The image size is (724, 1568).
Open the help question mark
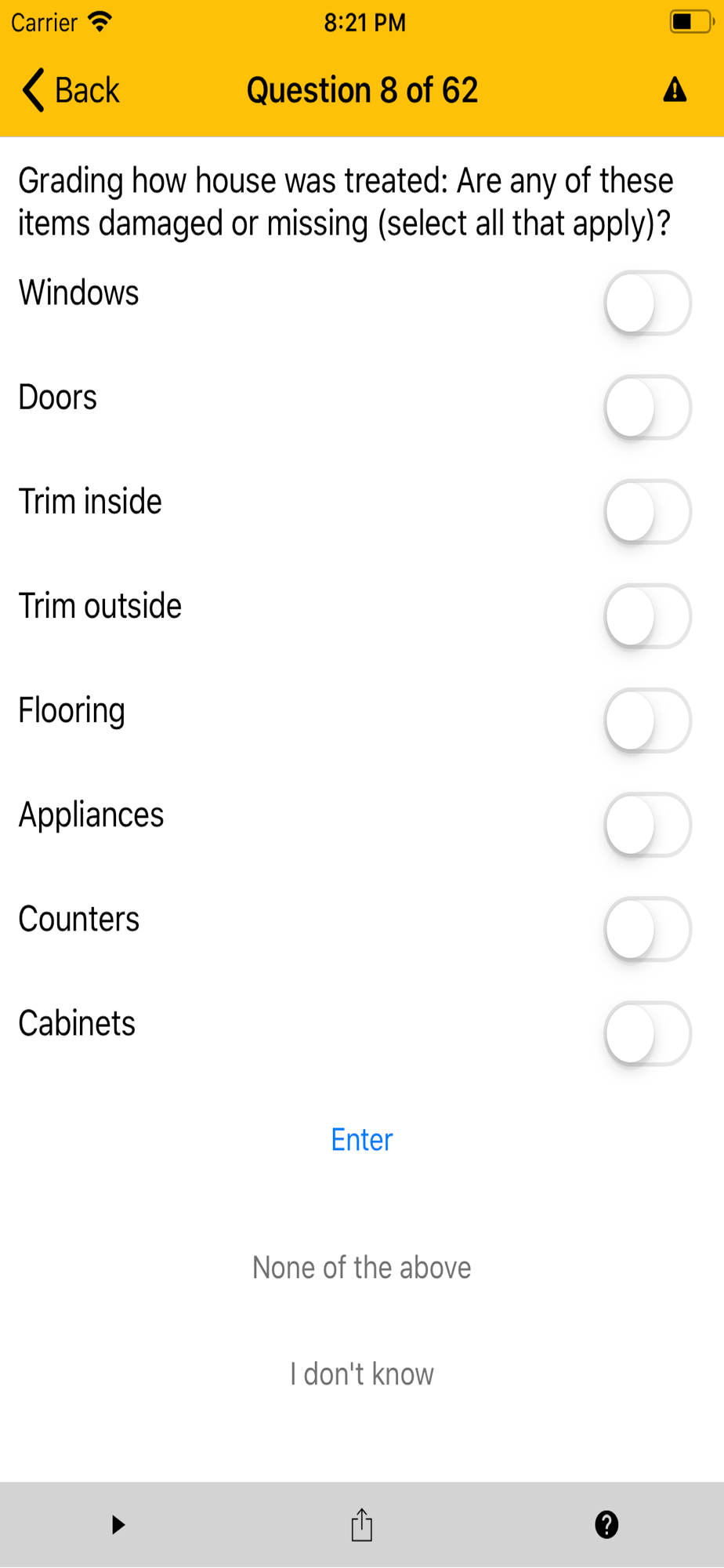(x=606, y=1525)
